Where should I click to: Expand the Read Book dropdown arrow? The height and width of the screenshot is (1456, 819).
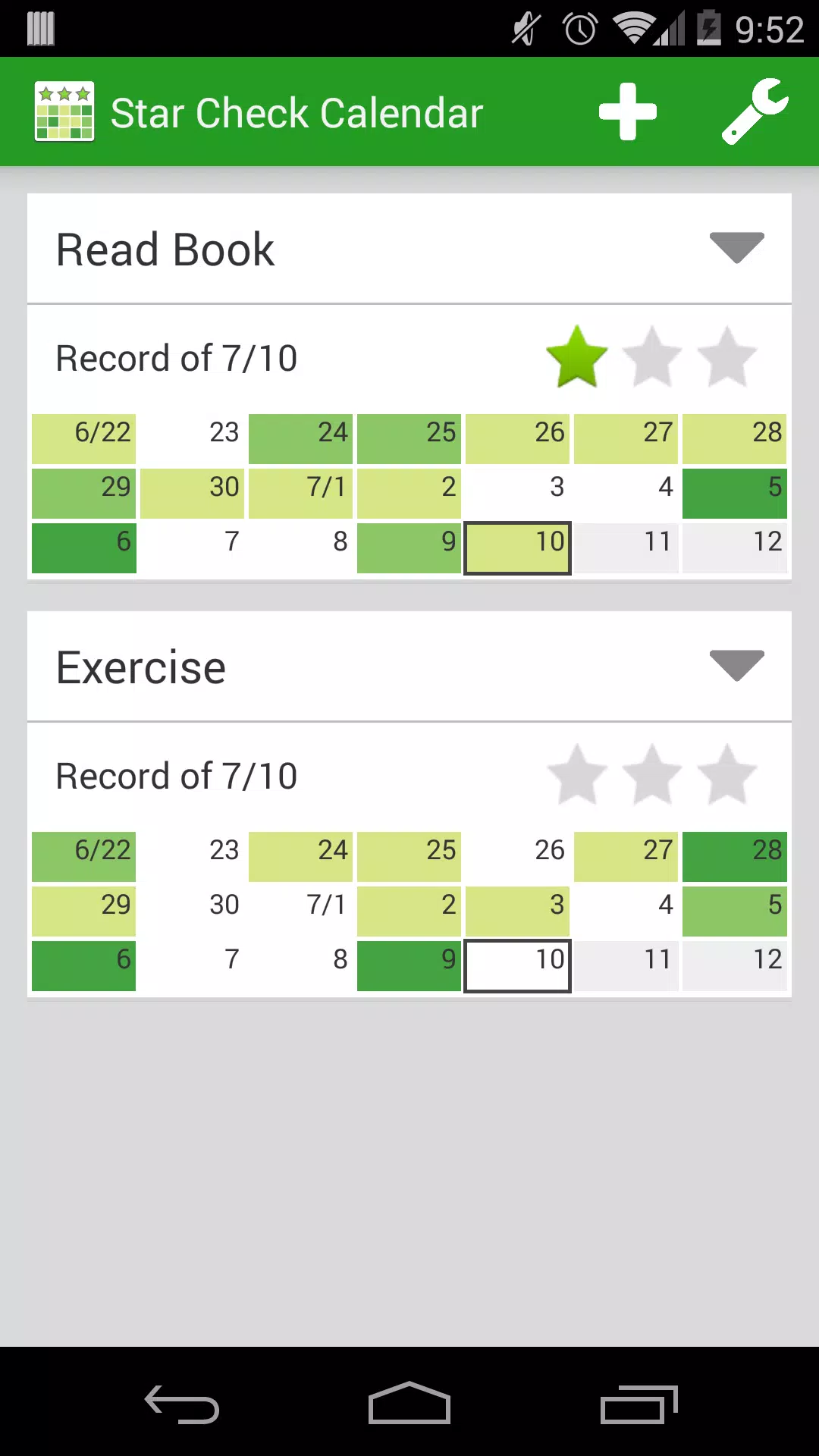736,248
